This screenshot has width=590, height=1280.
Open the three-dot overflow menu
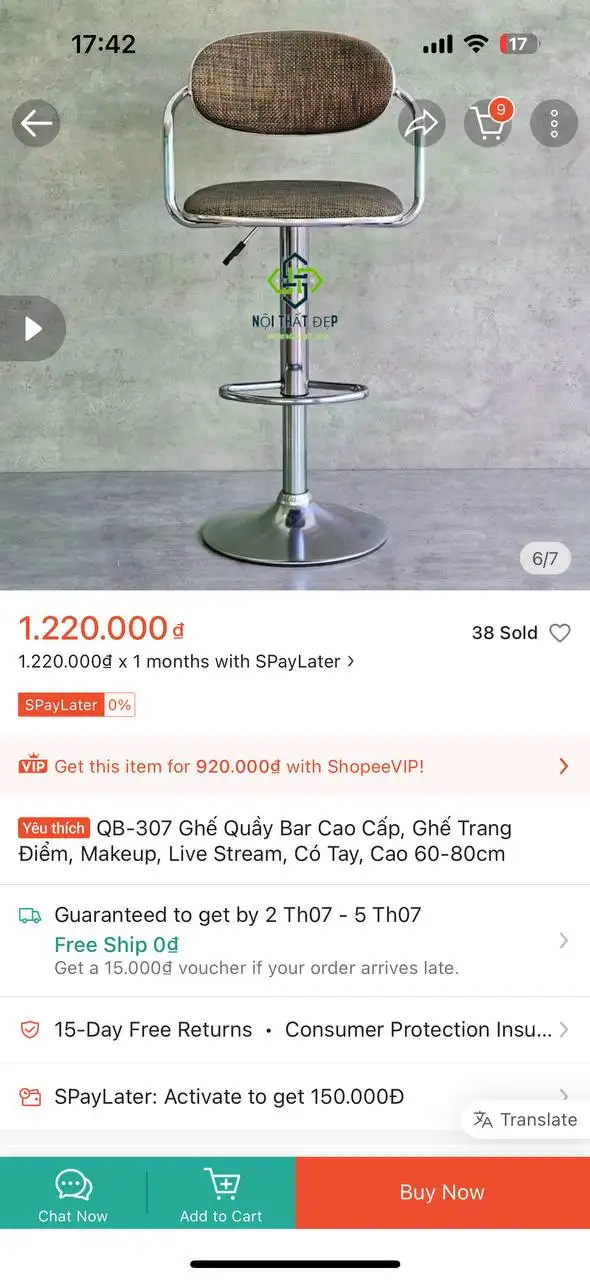coord(554,124)
